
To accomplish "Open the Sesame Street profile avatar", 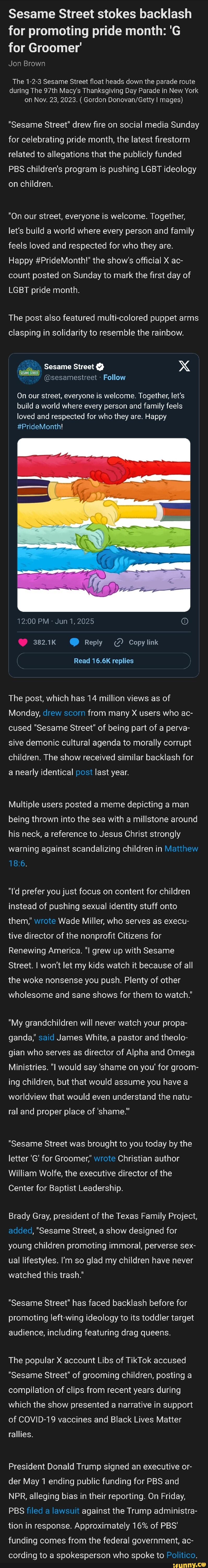I will pyautogui.click(x=29, y=372).
